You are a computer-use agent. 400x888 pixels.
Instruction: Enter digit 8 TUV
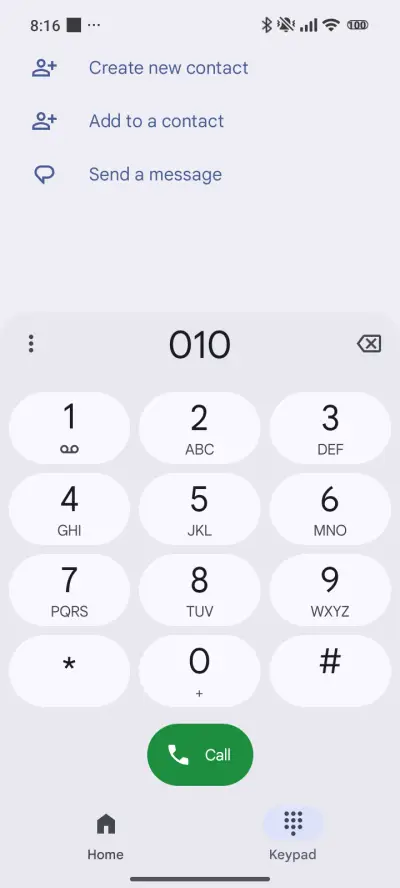(199, 590)
